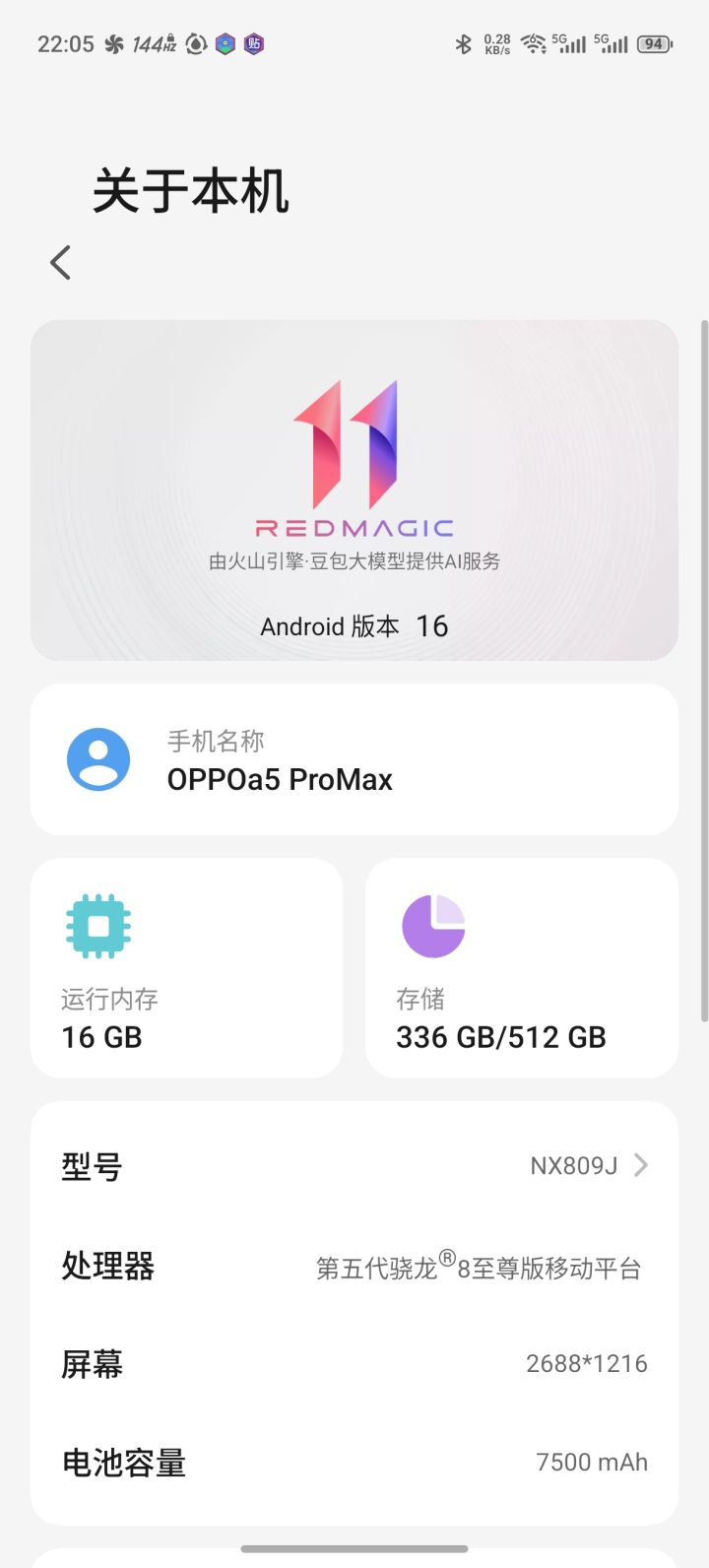
Task: Tap the battery indicator showing 94
Action: point(652,43)
